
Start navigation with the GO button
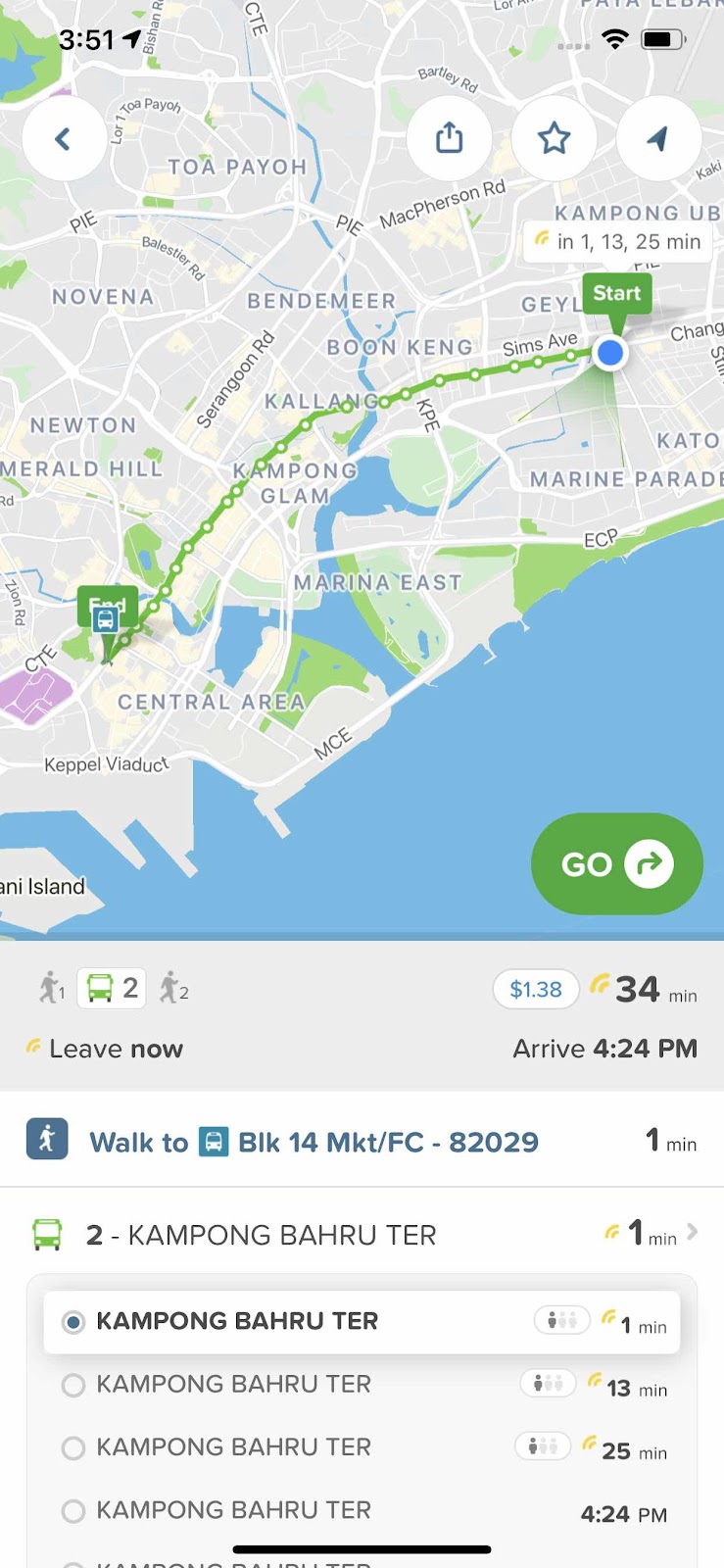[616, 863]
